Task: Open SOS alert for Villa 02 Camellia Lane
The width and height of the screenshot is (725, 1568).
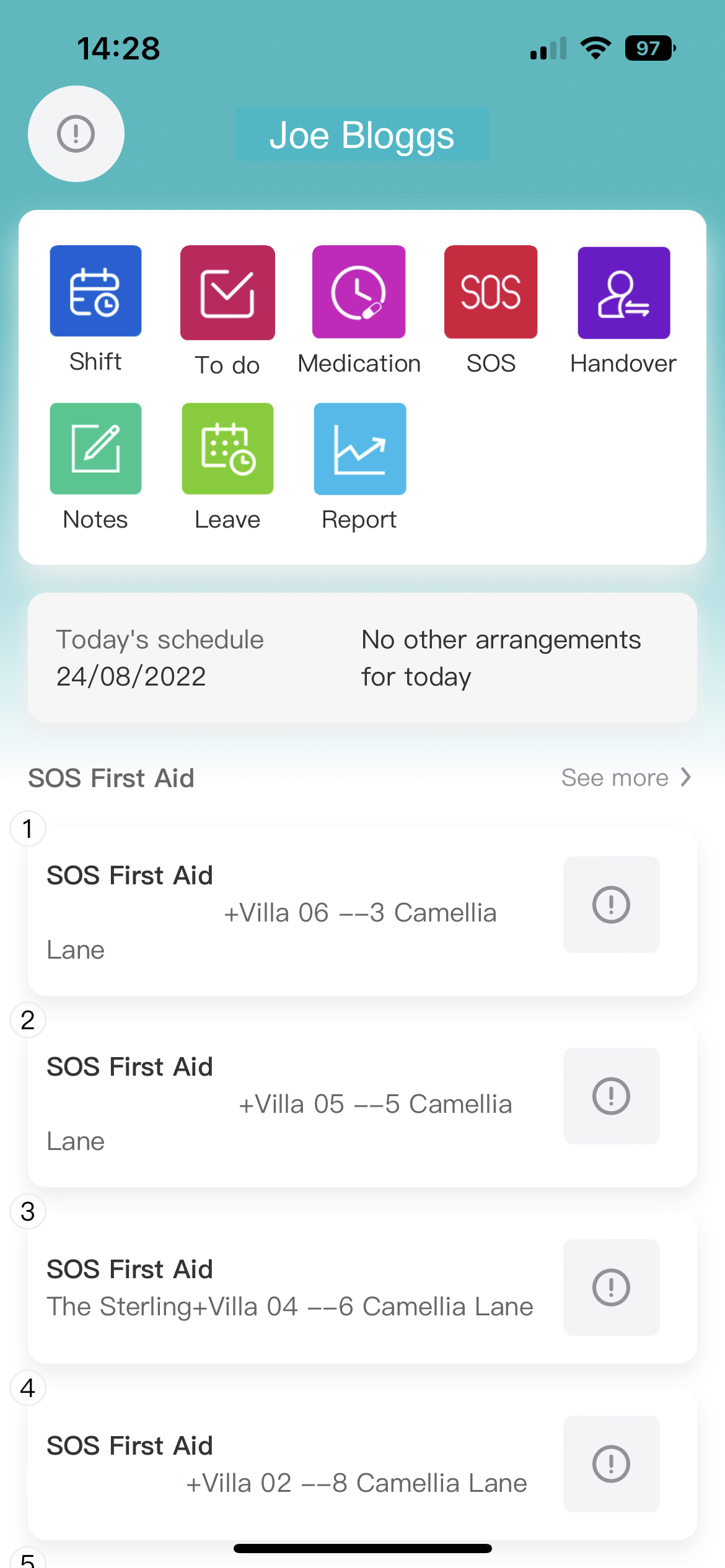Action: 362,1464
